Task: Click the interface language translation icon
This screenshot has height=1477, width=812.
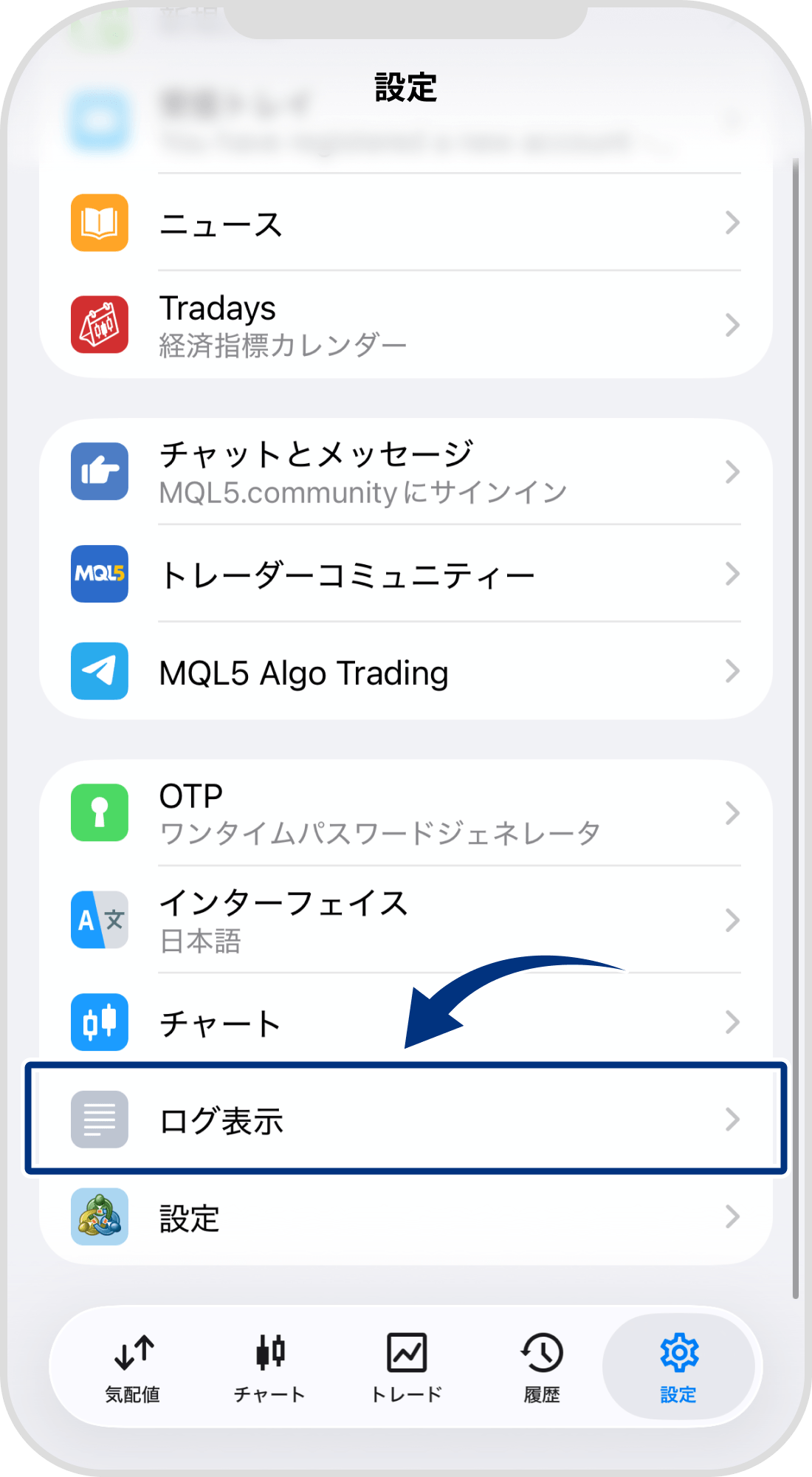Action: (x=99, y=919)
